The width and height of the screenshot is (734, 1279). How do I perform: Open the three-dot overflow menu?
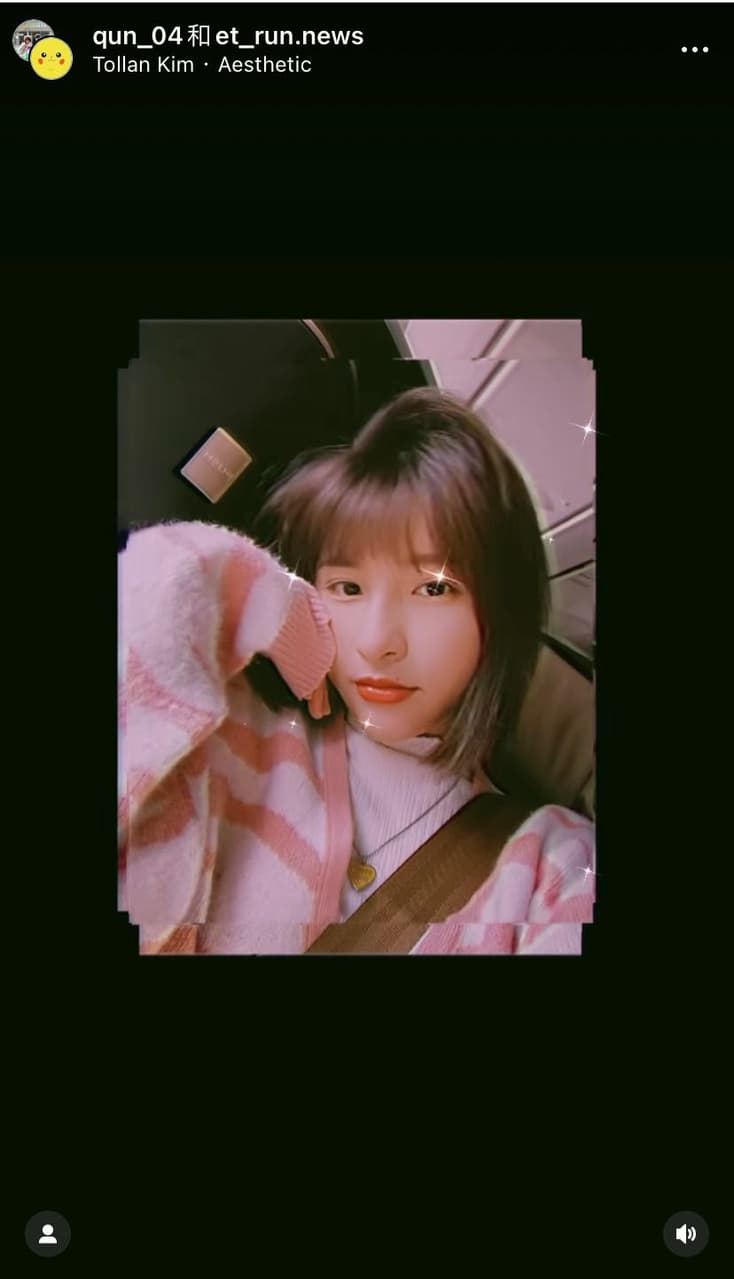pos(695,49)
